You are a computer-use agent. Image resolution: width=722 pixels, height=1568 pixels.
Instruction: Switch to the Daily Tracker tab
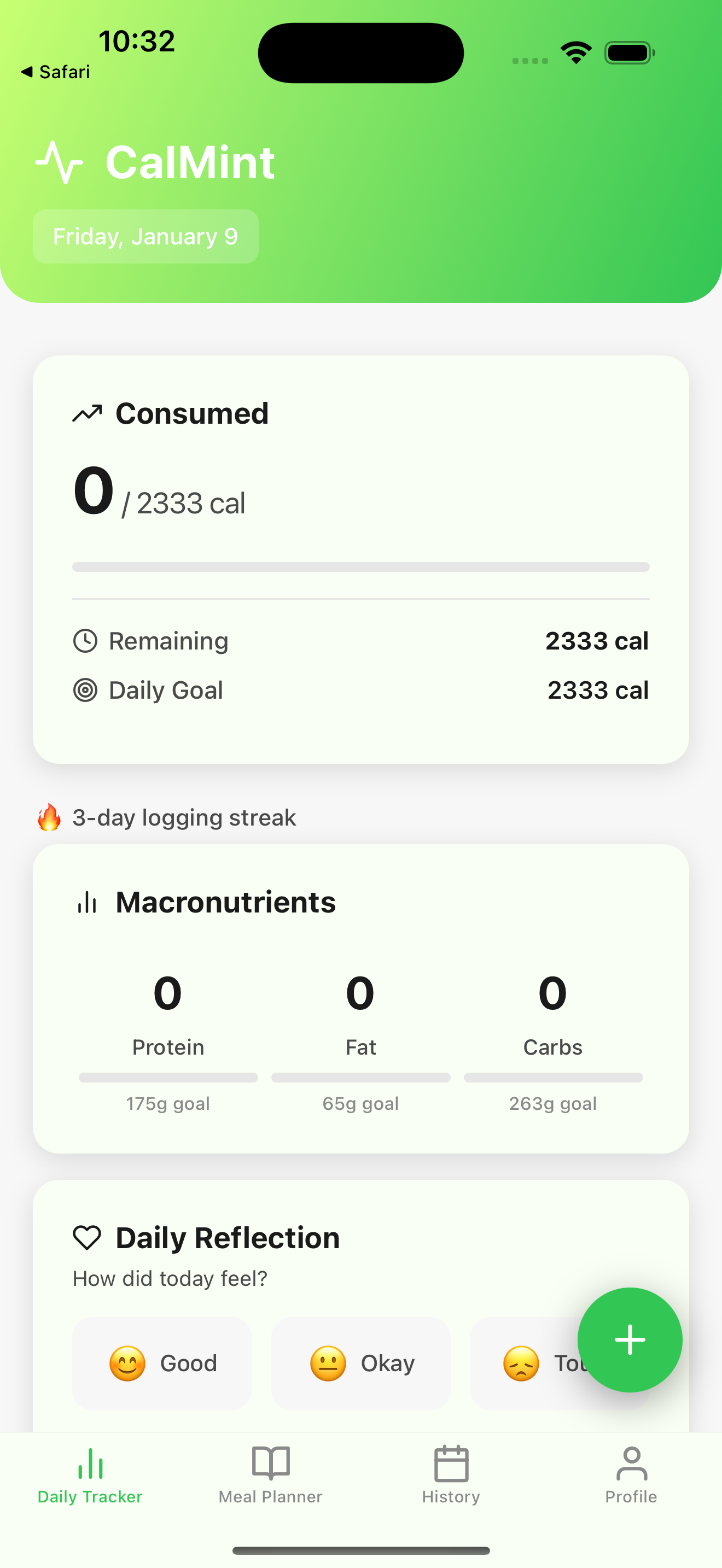[90, 1473]
